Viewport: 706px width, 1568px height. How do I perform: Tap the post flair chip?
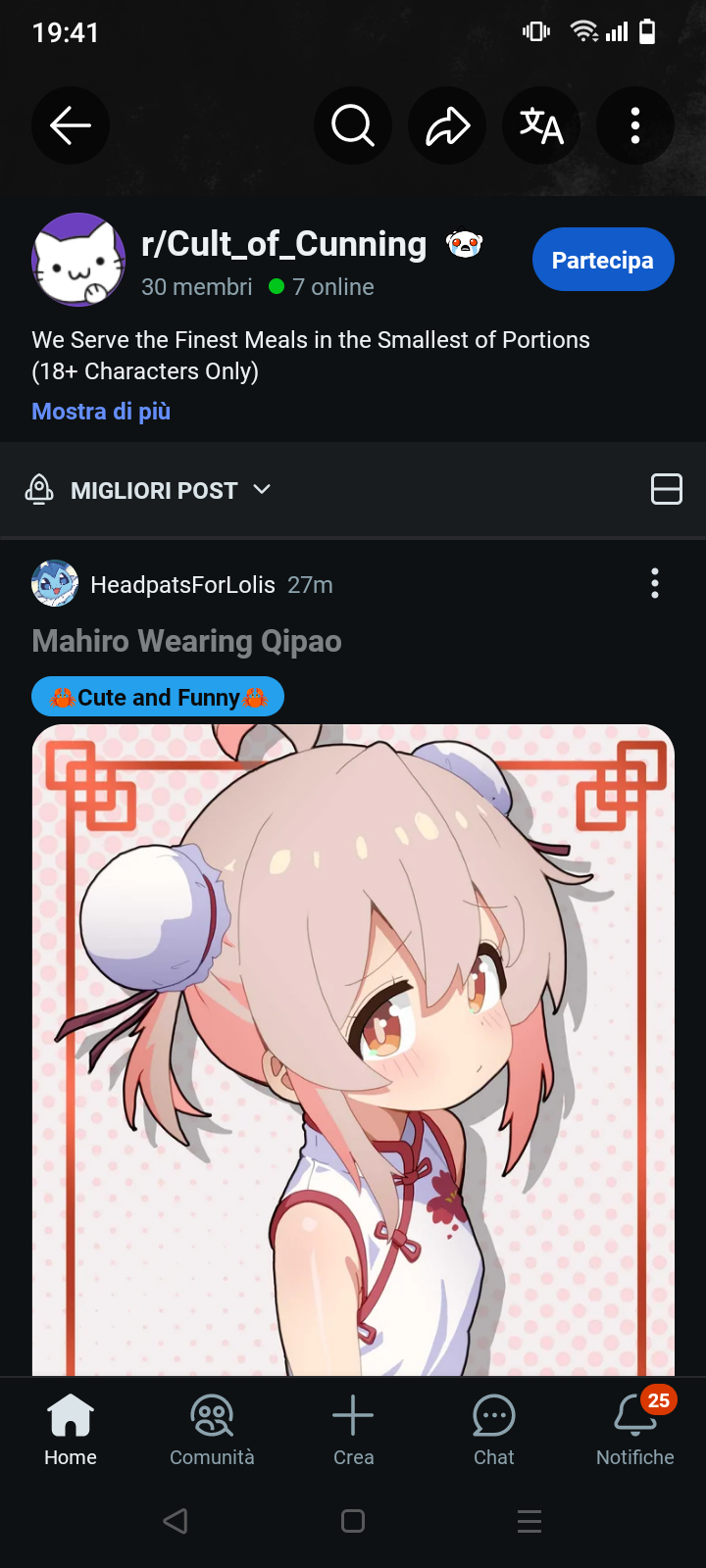(158, 697)
